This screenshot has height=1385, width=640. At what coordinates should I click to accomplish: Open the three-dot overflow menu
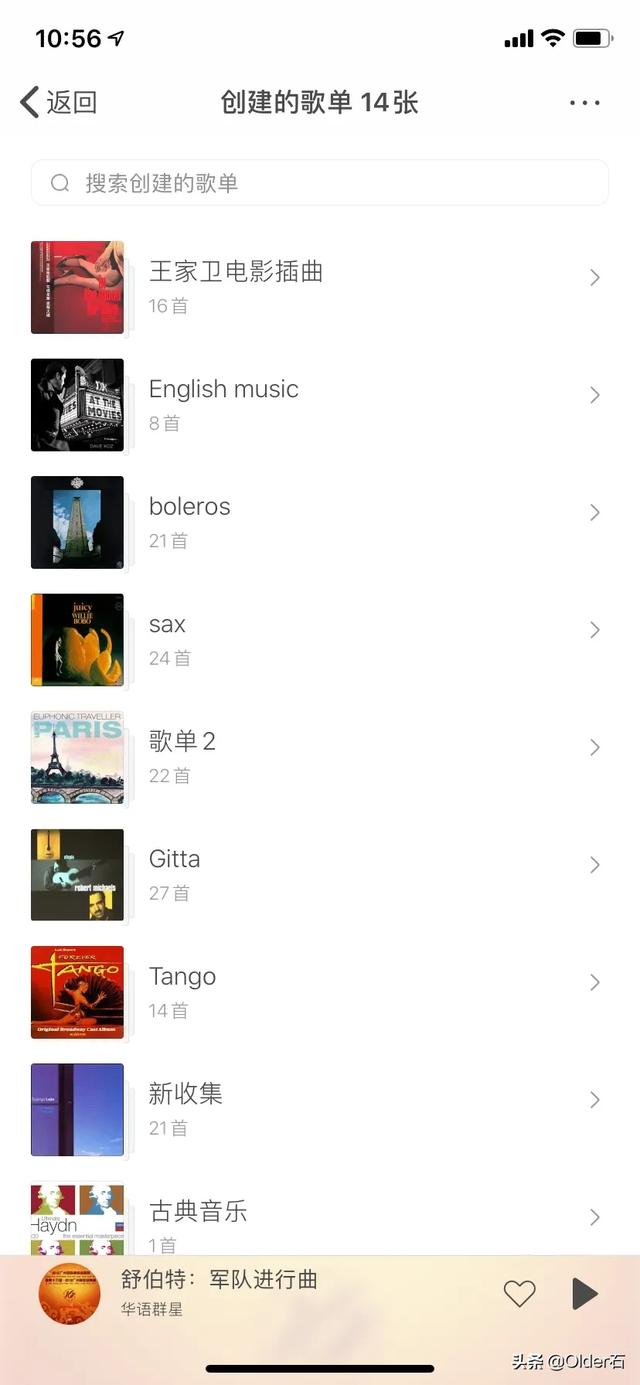(584, 102)
